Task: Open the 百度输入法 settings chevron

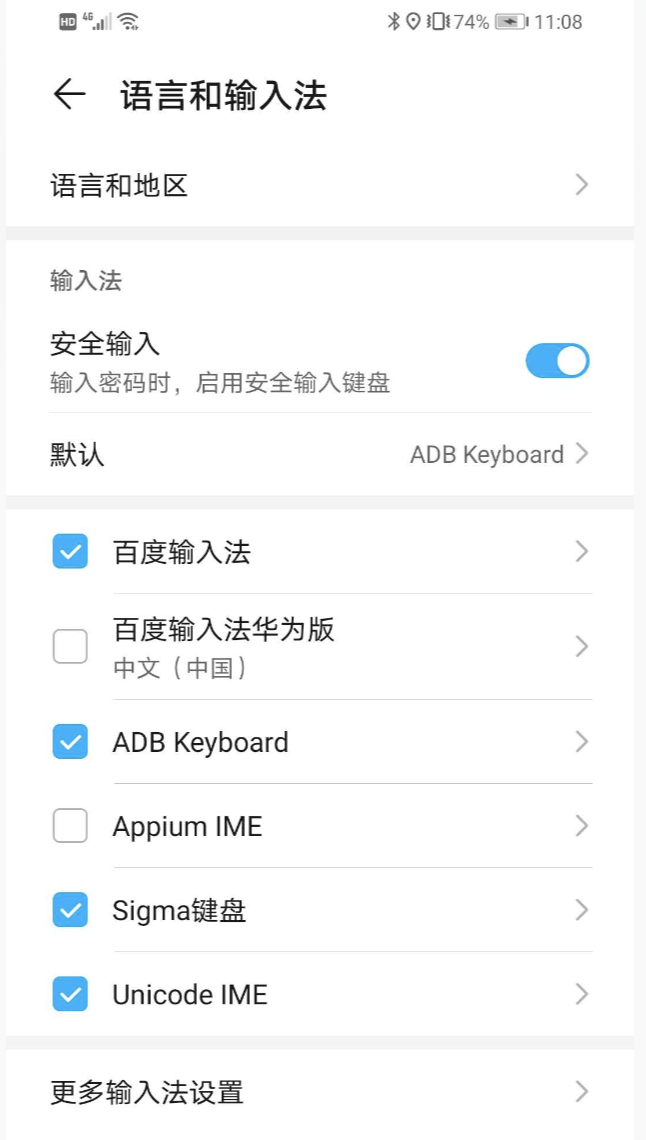Action: pyautogui.click(x=581, y=552)
